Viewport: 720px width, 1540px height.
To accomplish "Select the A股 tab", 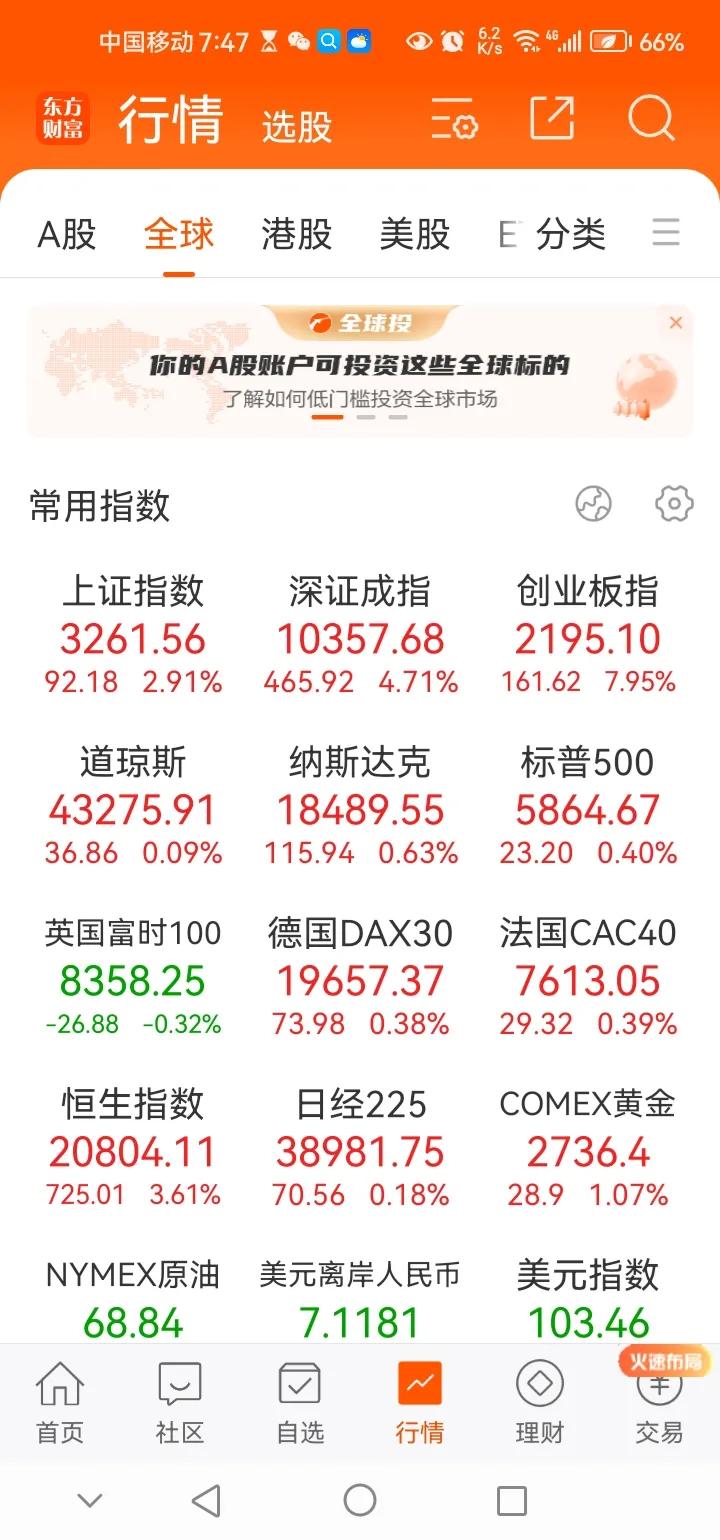I will pos(67,234).
